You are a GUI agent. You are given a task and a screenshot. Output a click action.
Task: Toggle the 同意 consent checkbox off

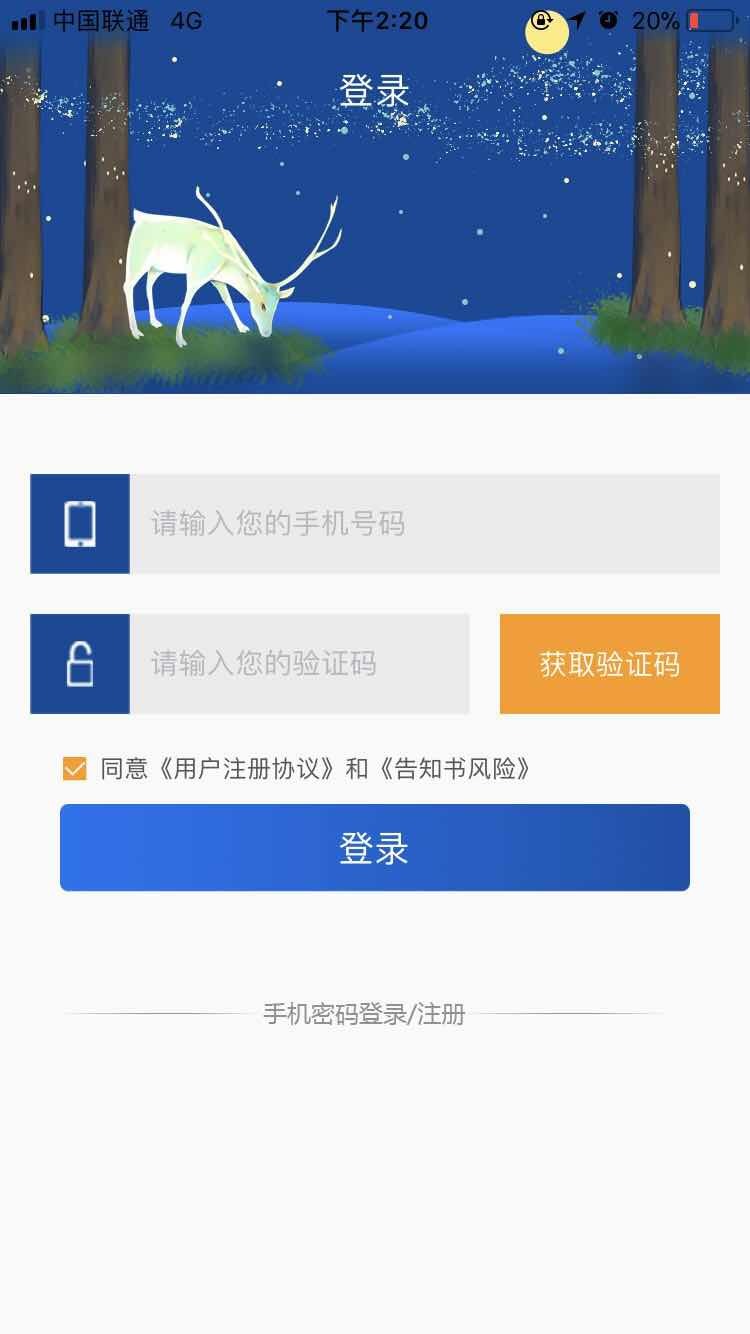pos(72,768)
